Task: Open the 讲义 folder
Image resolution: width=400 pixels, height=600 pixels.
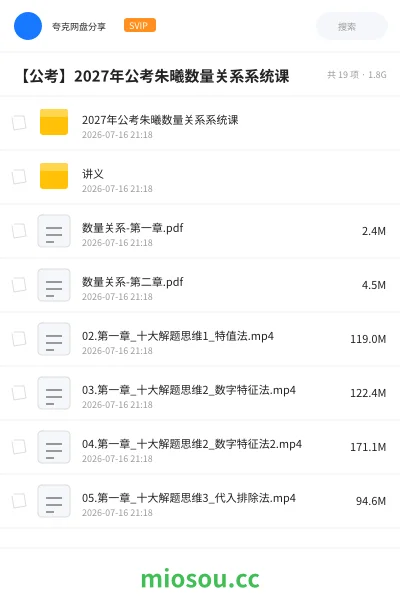Action: tap(200, 177)
